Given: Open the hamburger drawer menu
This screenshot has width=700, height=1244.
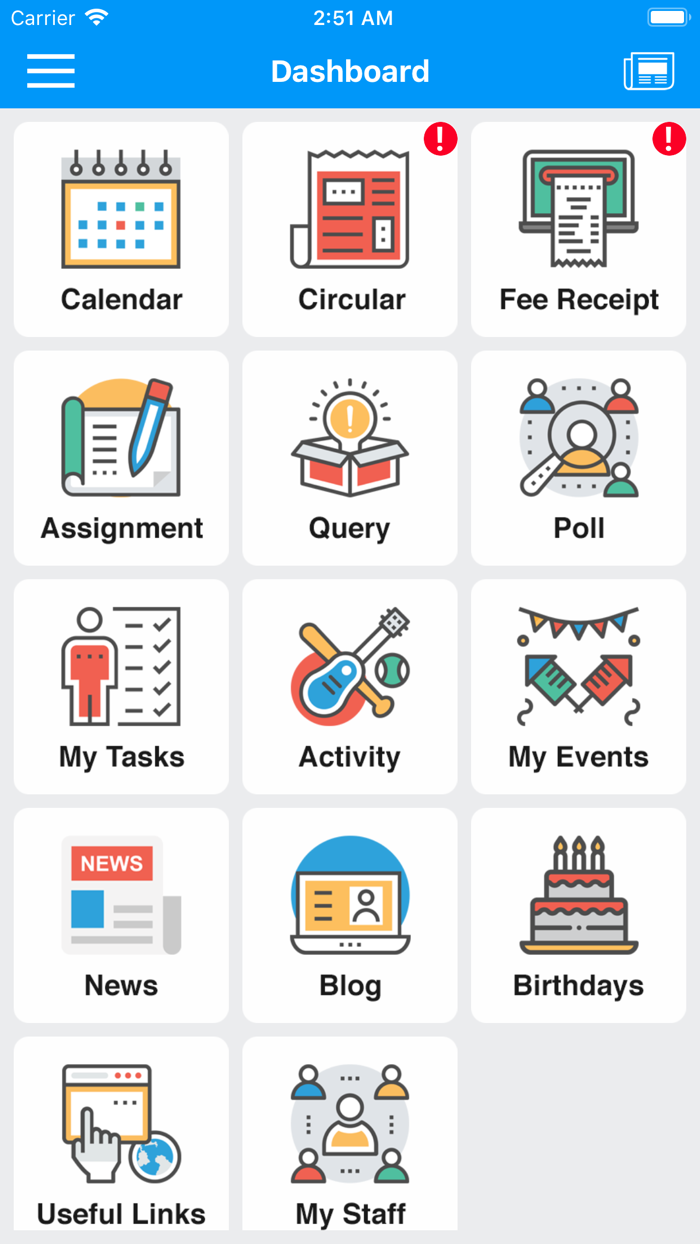Looking at the screenshot, I should click(x=51, y=71).
